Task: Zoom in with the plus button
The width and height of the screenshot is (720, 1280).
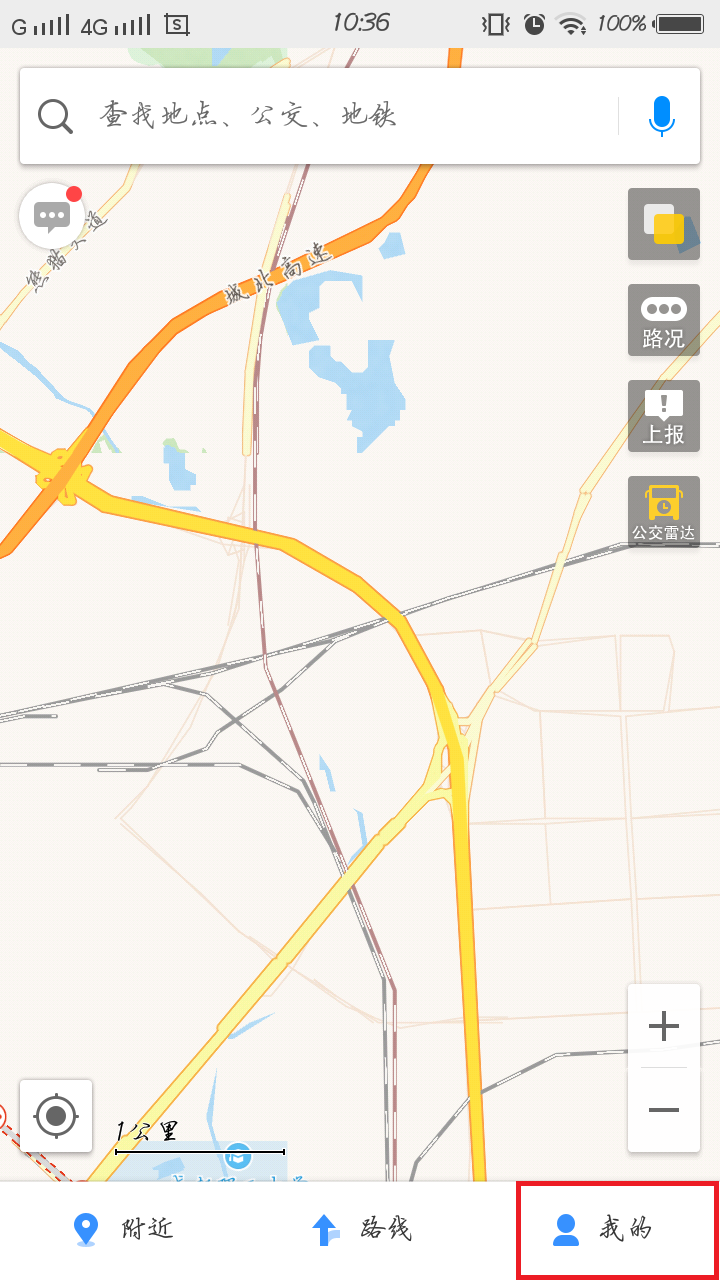Action: [x=664, y=1025]
